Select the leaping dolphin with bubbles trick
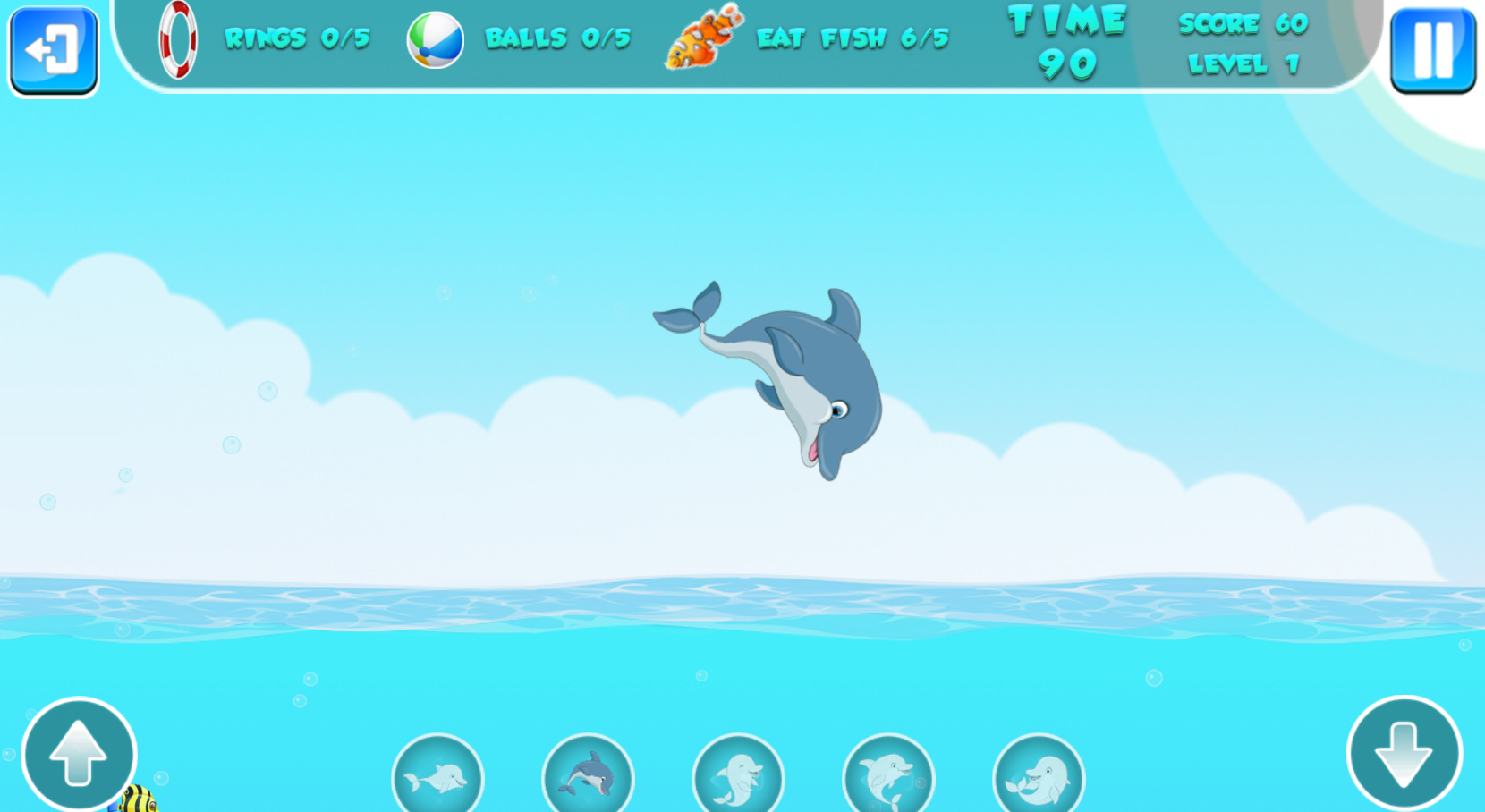 [x=887, y=776]
